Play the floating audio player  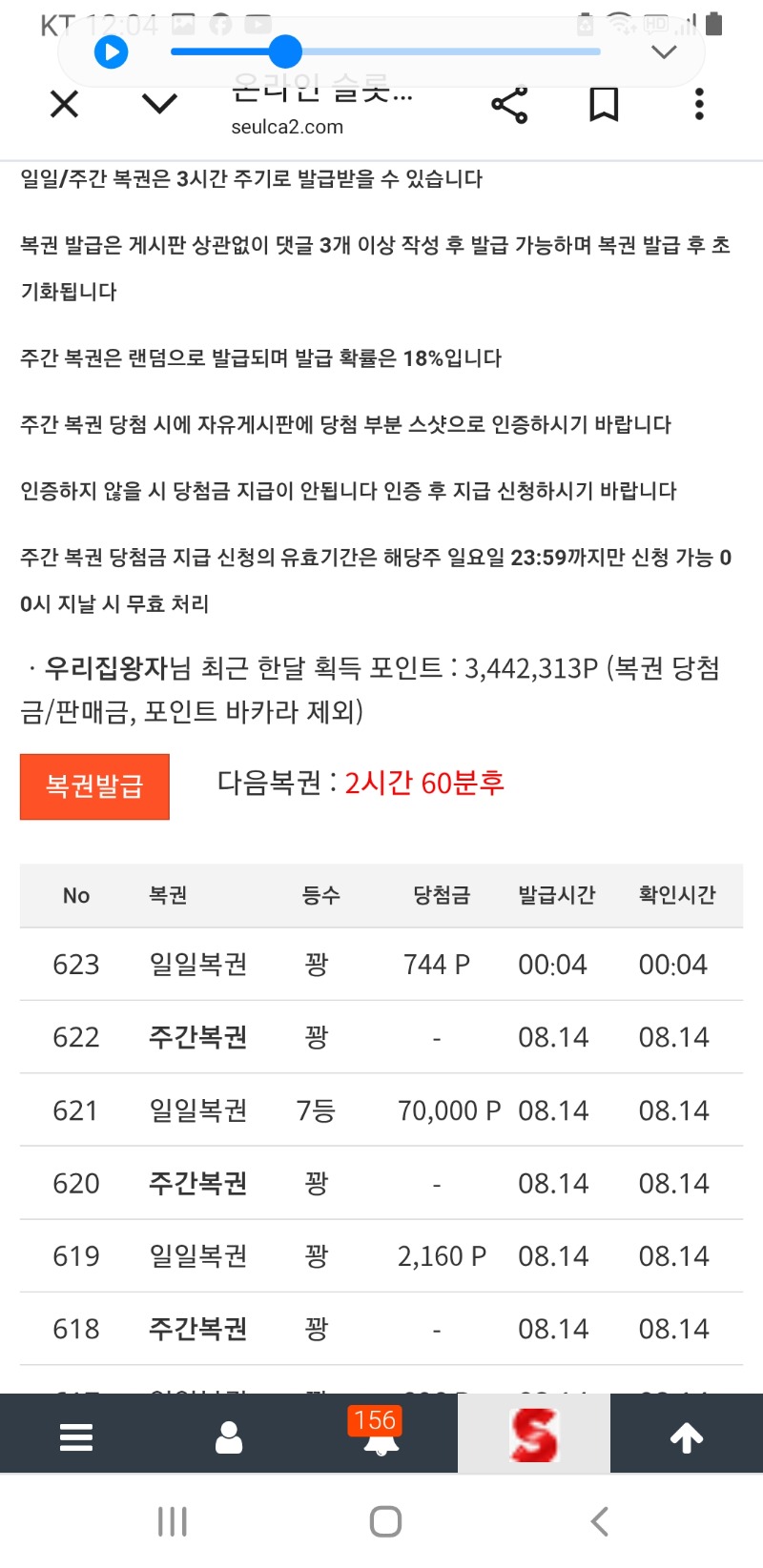(112, 51)
